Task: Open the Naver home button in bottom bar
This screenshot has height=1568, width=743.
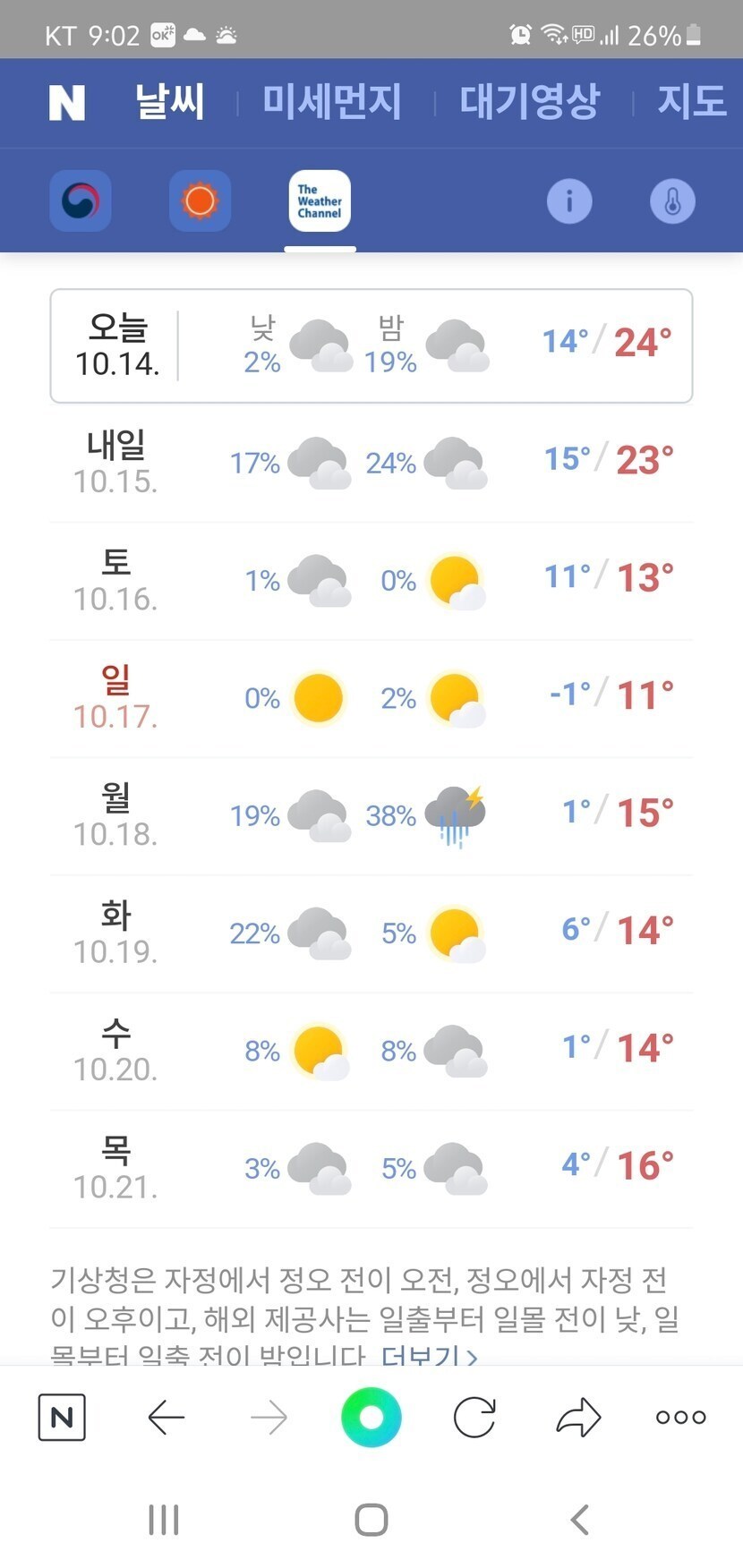Action: [x=62, y=1417]
